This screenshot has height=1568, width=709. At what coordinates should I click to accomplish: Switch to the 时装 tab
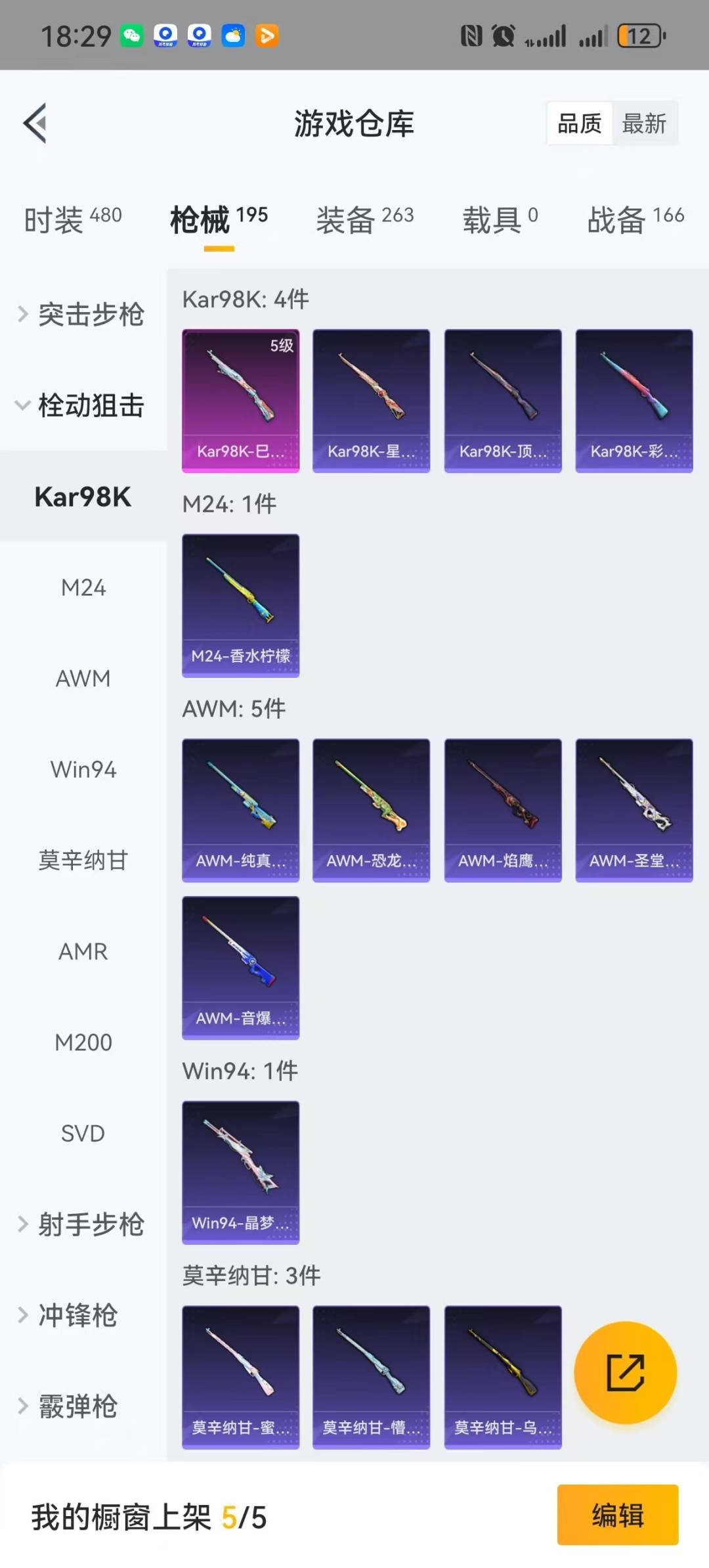[x=72, y=219]
